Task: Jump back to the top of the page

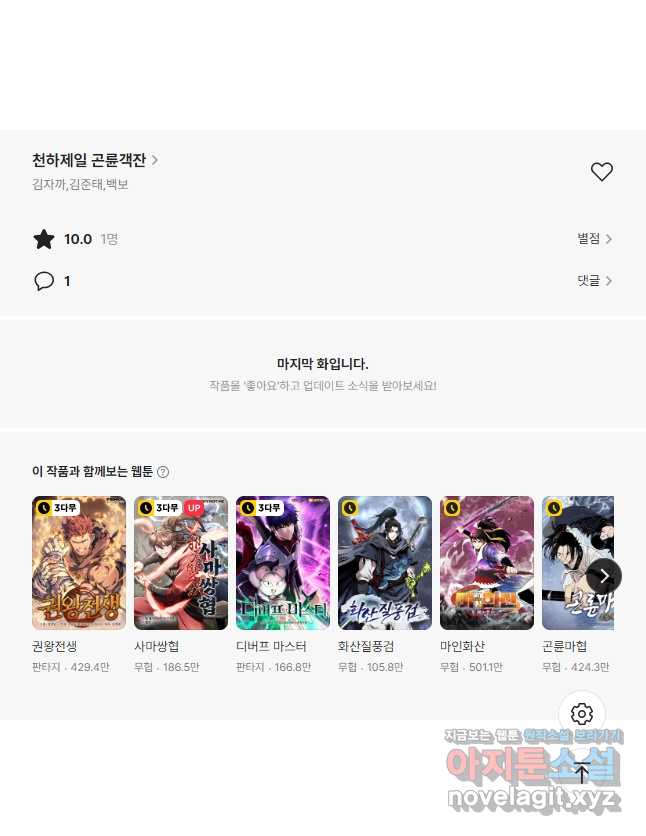Action: [582, 772]
